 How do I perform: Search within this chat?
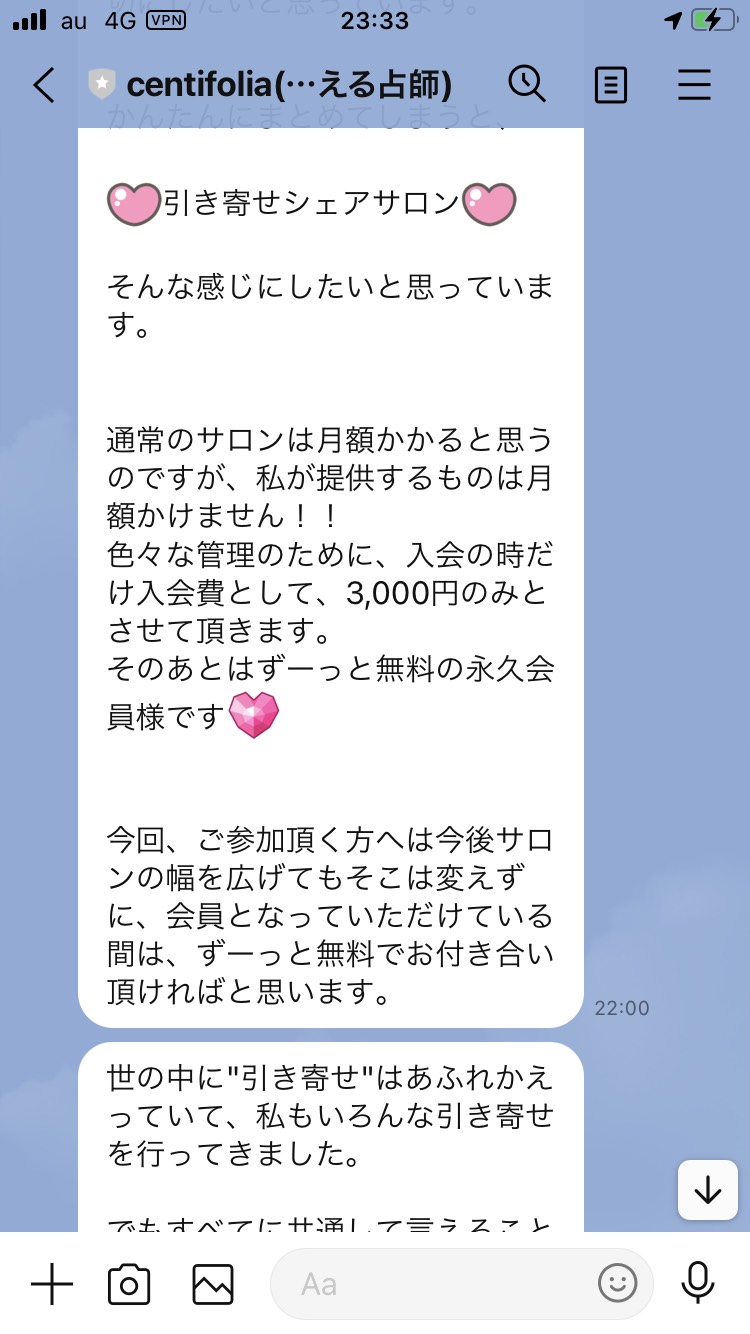(x=526, y=85)
